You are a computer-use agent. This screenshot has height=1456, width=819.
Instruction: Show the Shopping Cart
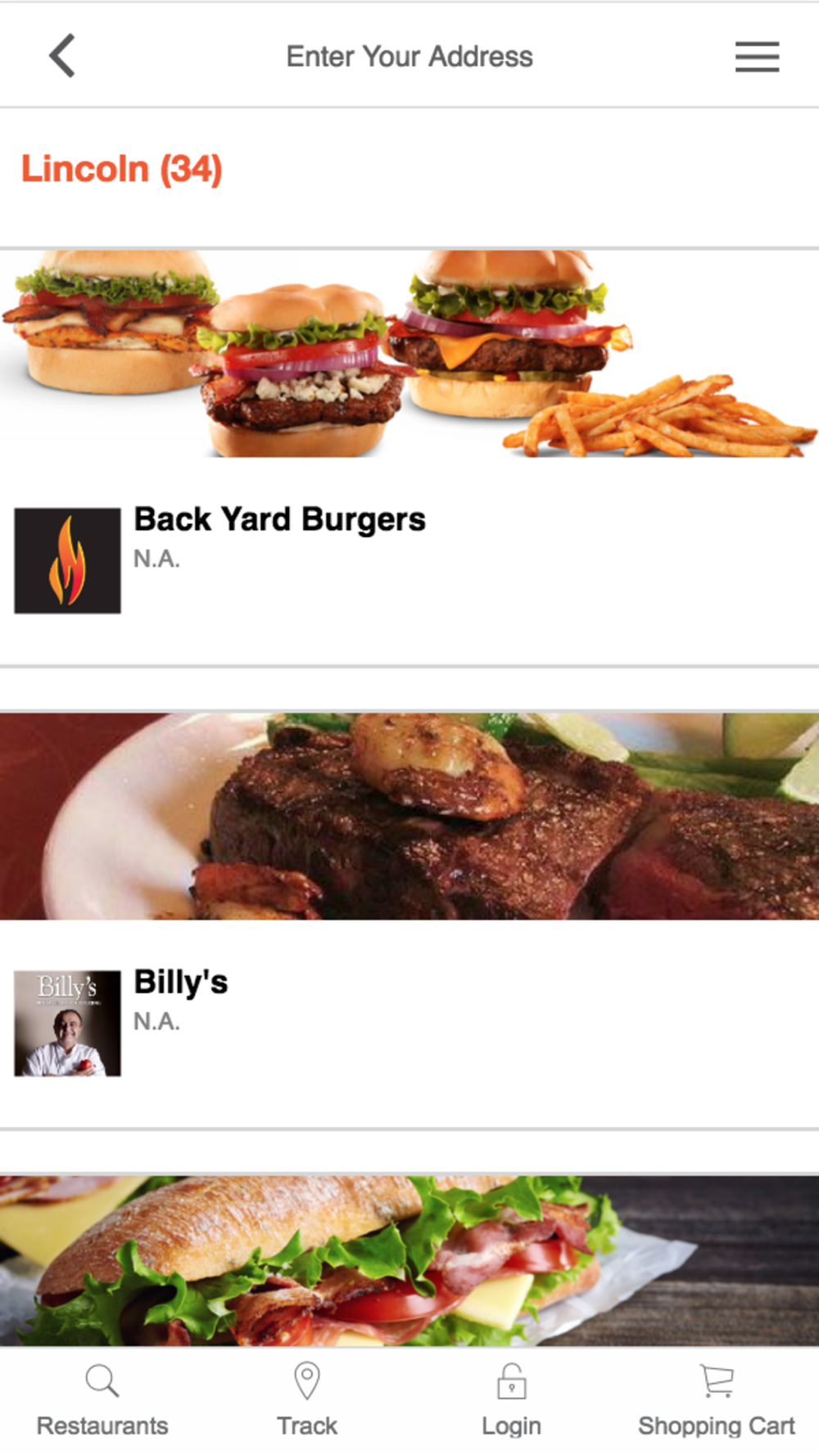pos(717,1400)
